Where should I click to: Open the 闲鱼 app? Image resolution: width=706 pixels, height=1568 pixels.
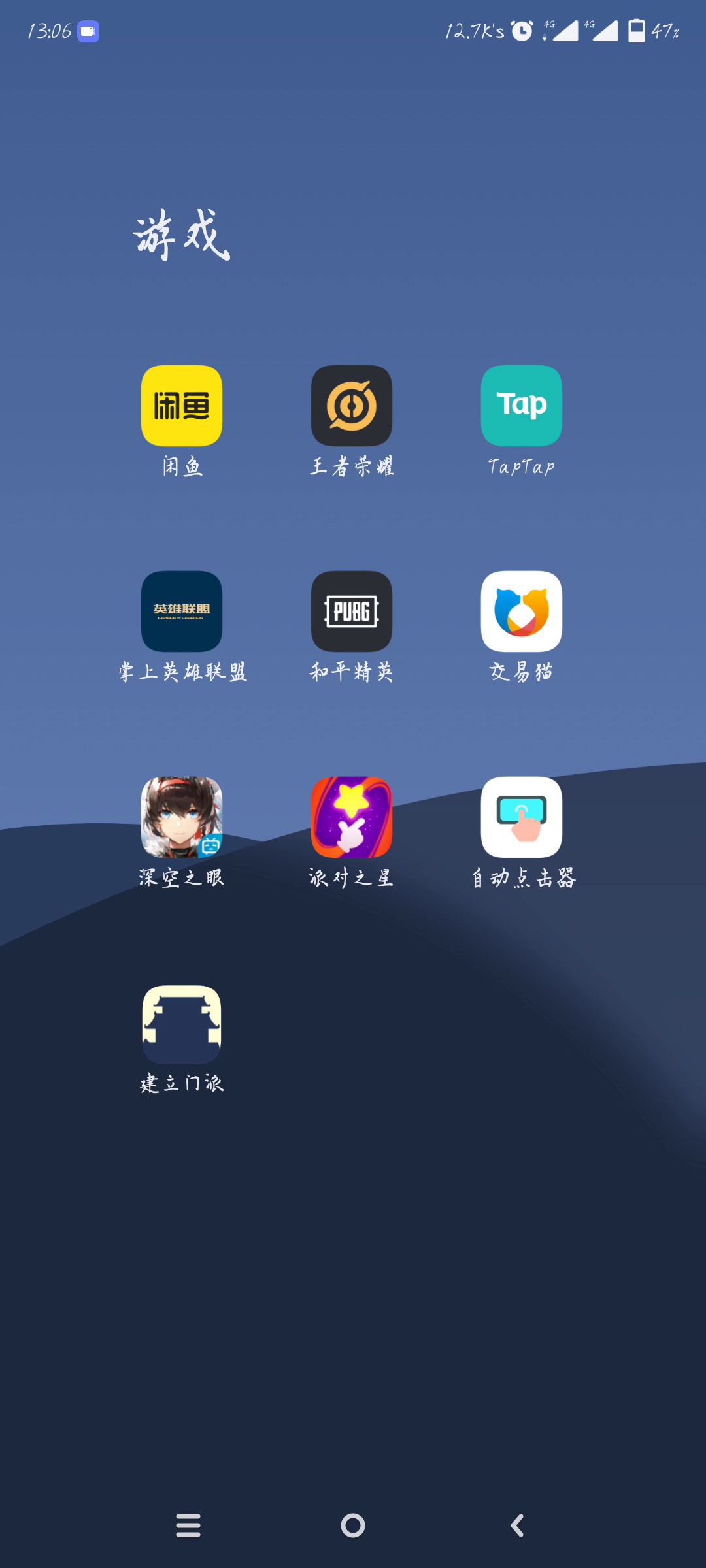click(182, 406)
